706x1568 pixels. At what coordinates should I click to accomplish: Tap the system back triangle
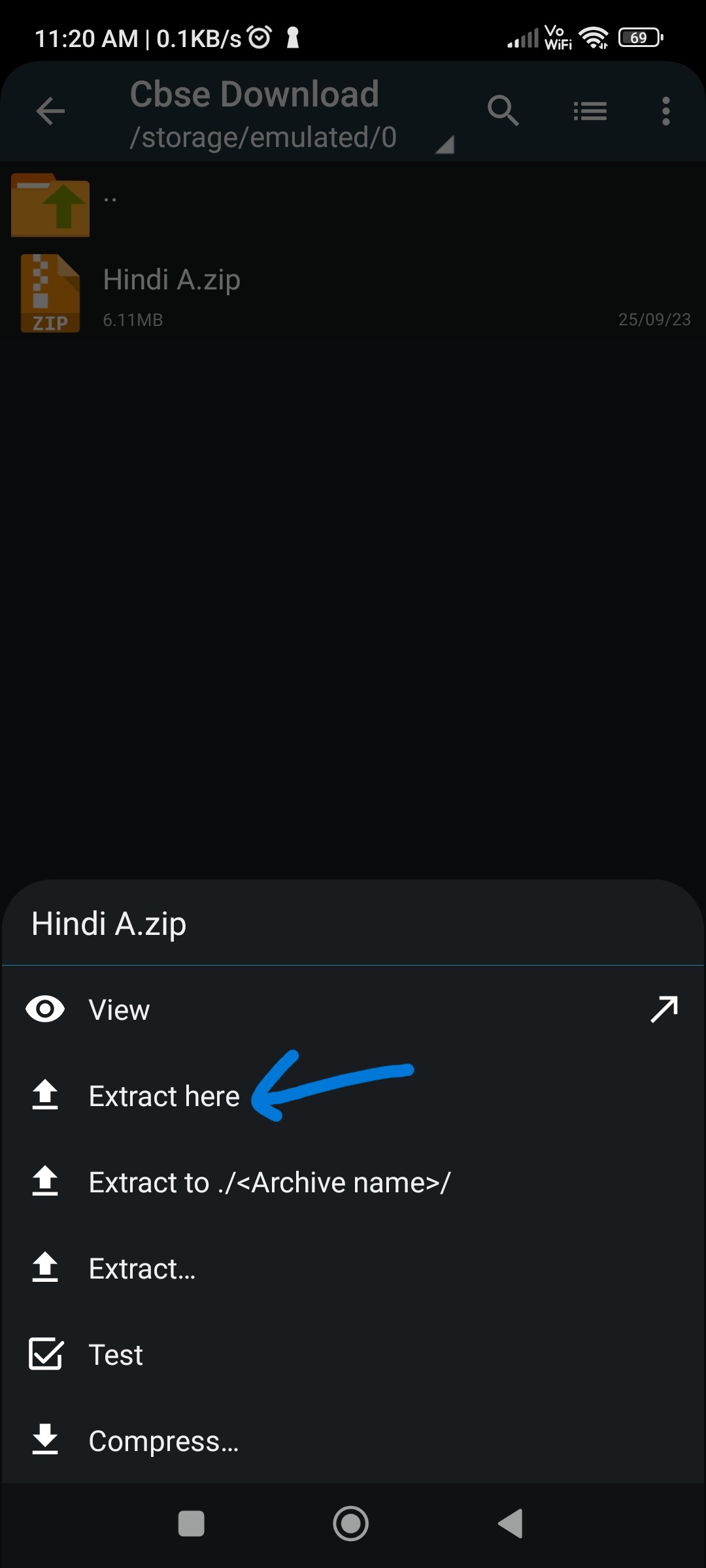[x=511, y=1524]
